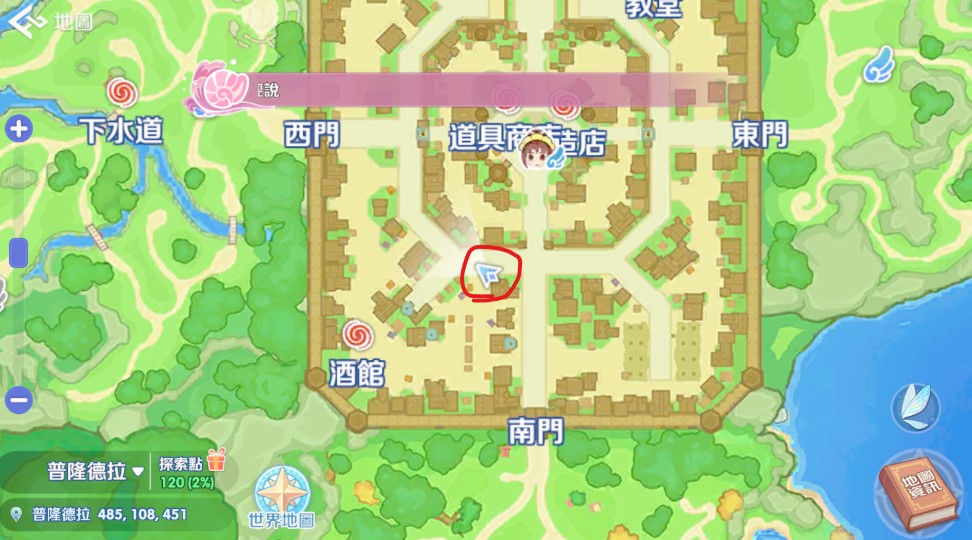Select the 酒館 swirl marker
Image resolution: width=972 pixels, height=540 pixels.
(x=357, y=334)
